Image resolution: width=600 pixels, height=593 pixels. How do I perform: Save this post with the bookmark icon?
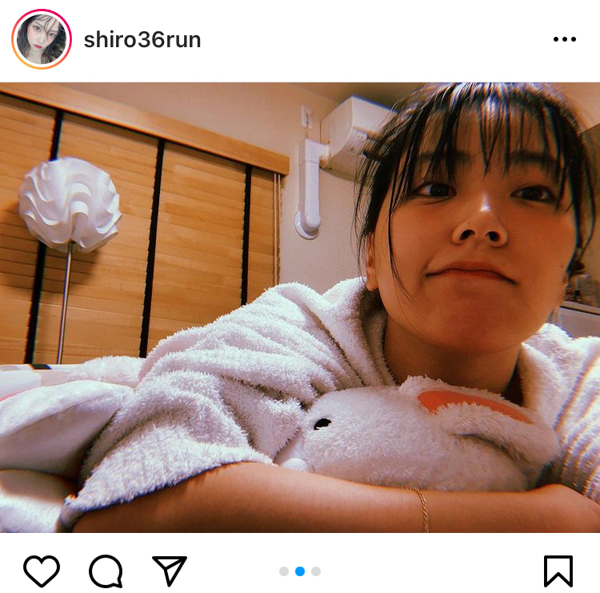coord(558,571)
